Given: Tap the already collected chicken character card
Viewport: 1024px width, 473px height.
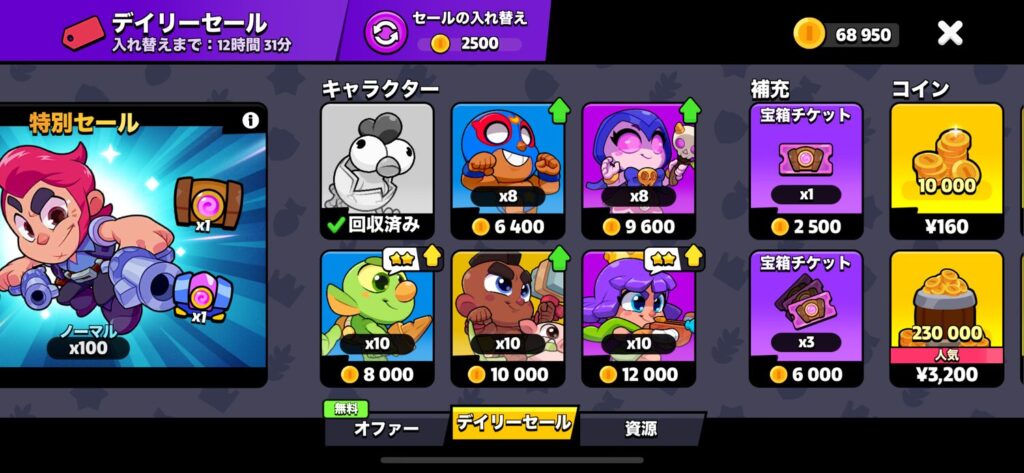Looking at the screenshot, I should (x=377, y=170).
